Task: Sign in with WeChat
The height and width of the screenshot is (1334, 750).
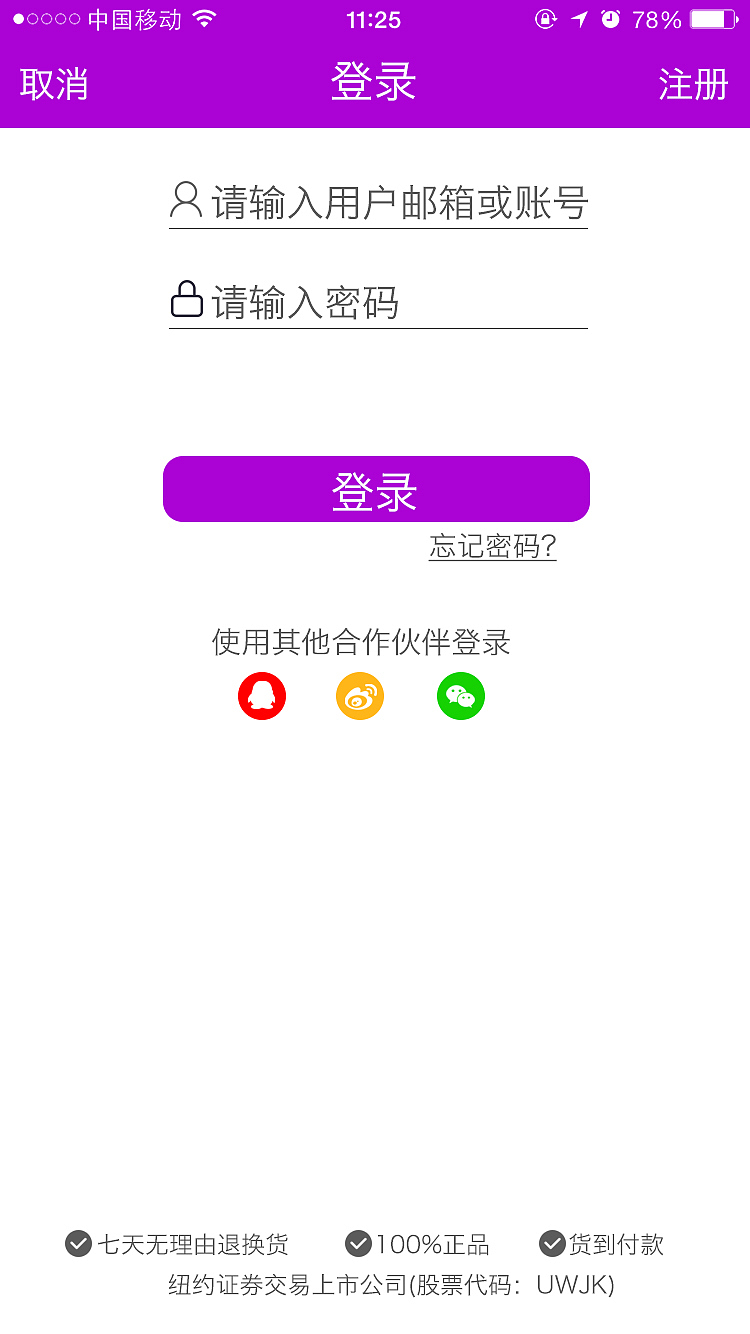Action: (460, 696)
